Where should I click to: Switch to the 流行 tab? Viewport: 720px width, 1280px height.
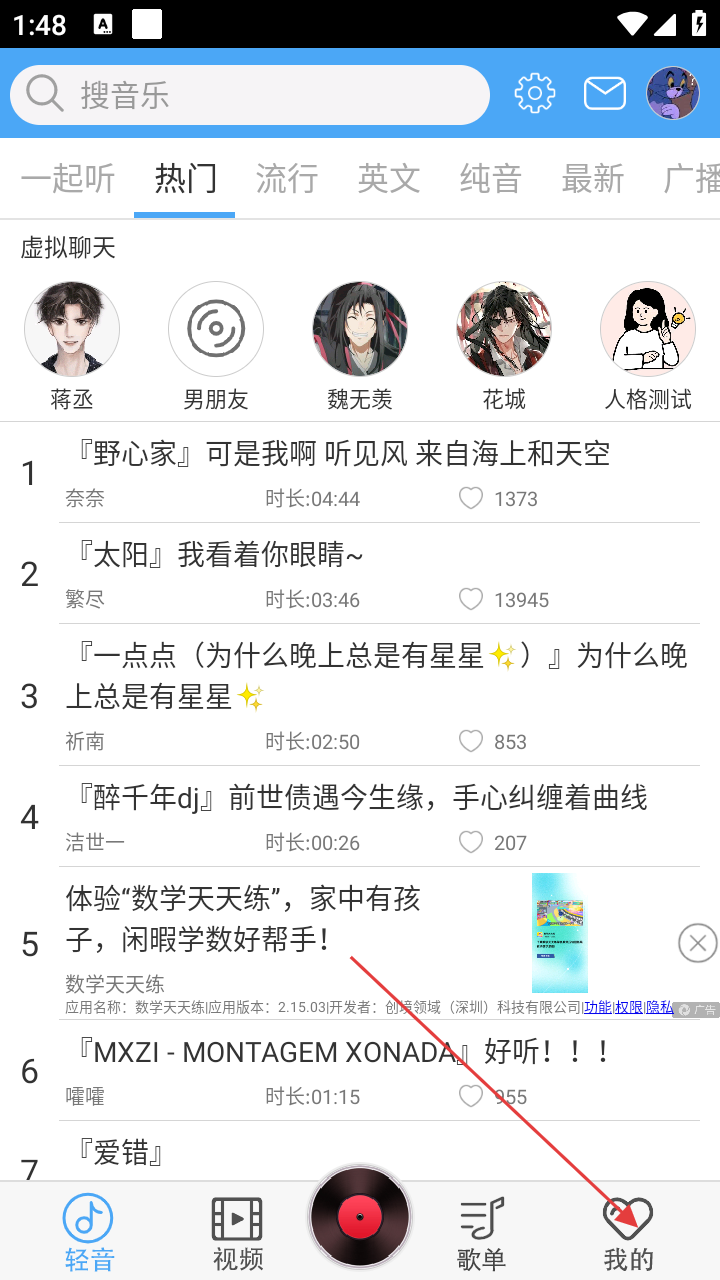point(287,179)
